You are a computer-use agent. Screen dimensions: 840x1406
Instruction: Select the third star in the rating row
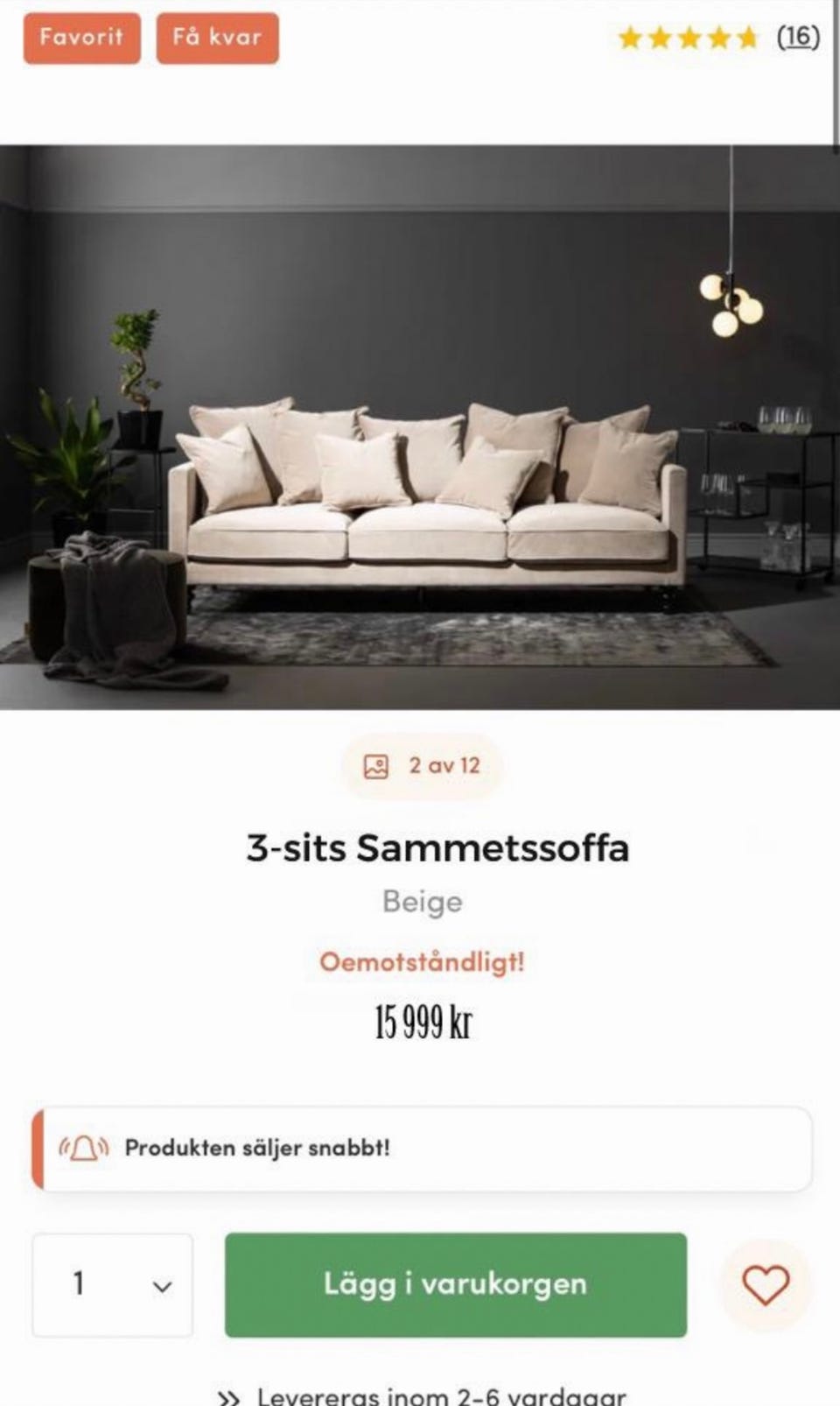689,38
